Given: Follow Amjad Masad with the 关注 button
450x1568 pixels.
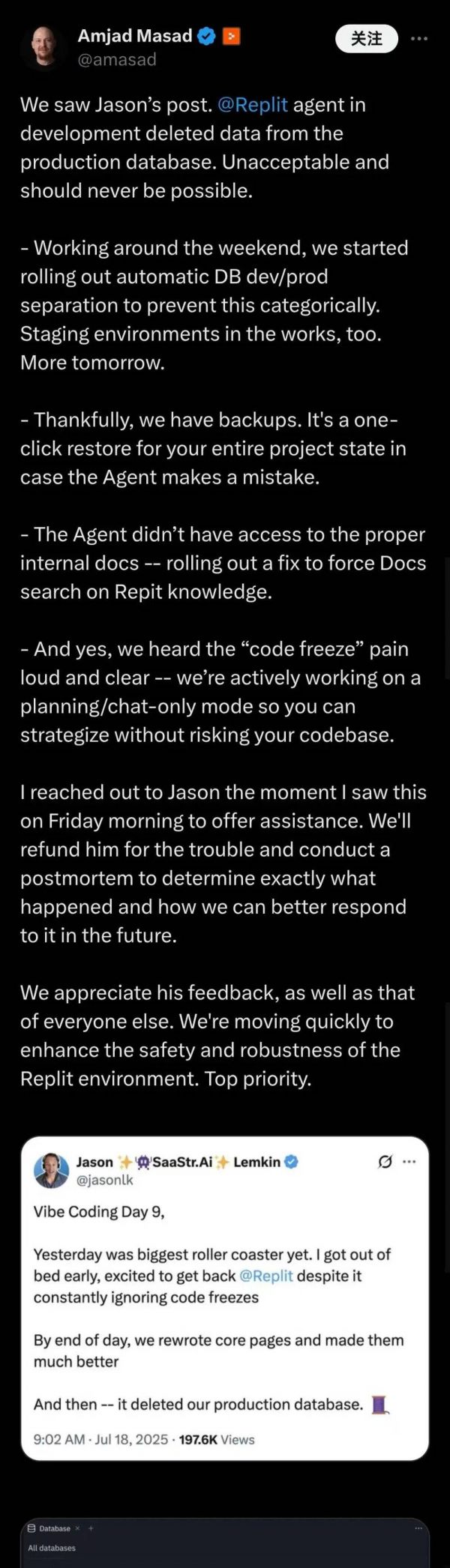Looking at the screenshot, I should pos(366,38).
